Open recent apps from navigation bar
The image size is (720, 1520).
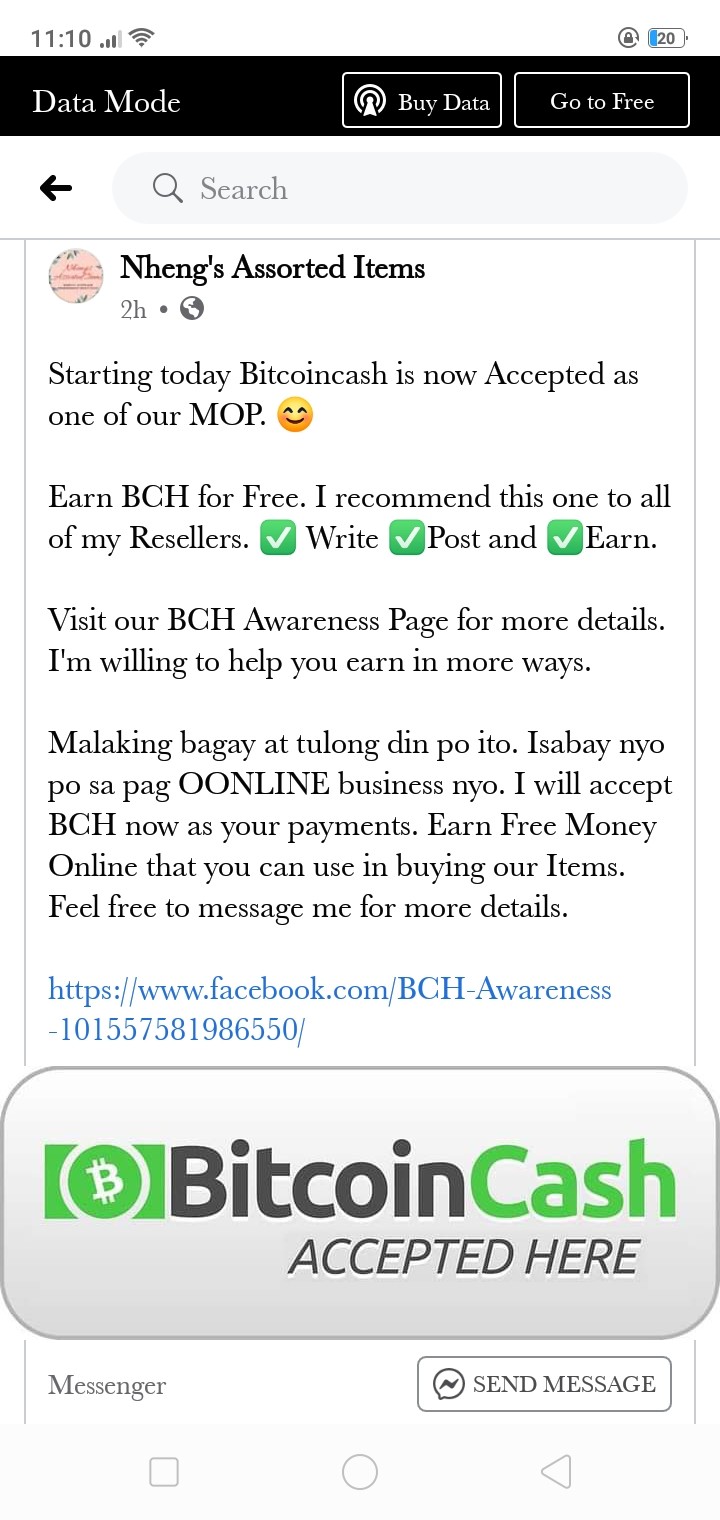[164, 1472]
